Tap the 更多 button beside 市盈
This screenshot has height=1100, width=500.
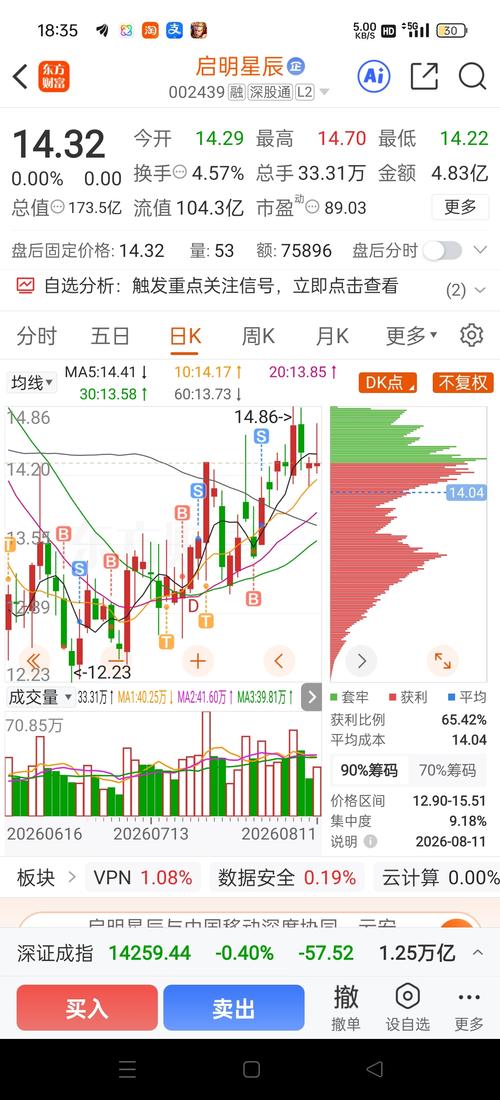460,207
